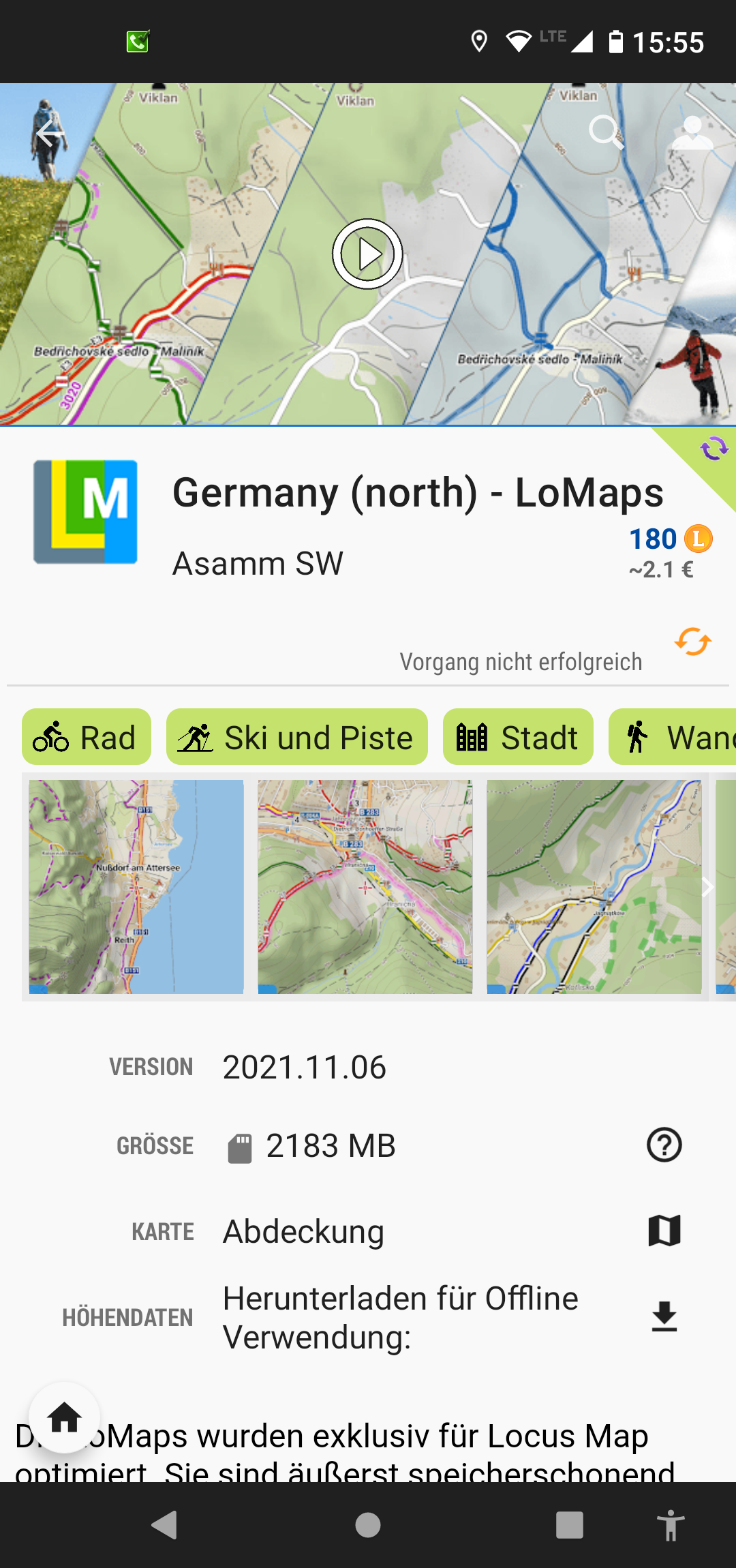
Task: Open the Abdeckung coverage map
Action: (x=664, y=1231)
